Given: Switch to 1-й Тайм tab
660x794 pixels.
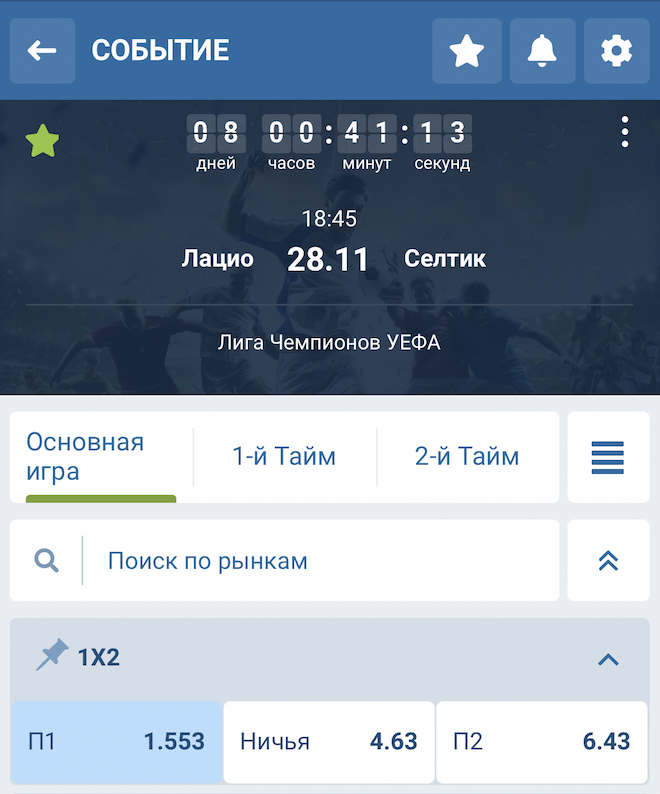Looking at the screenshot, I should point(284,457).
